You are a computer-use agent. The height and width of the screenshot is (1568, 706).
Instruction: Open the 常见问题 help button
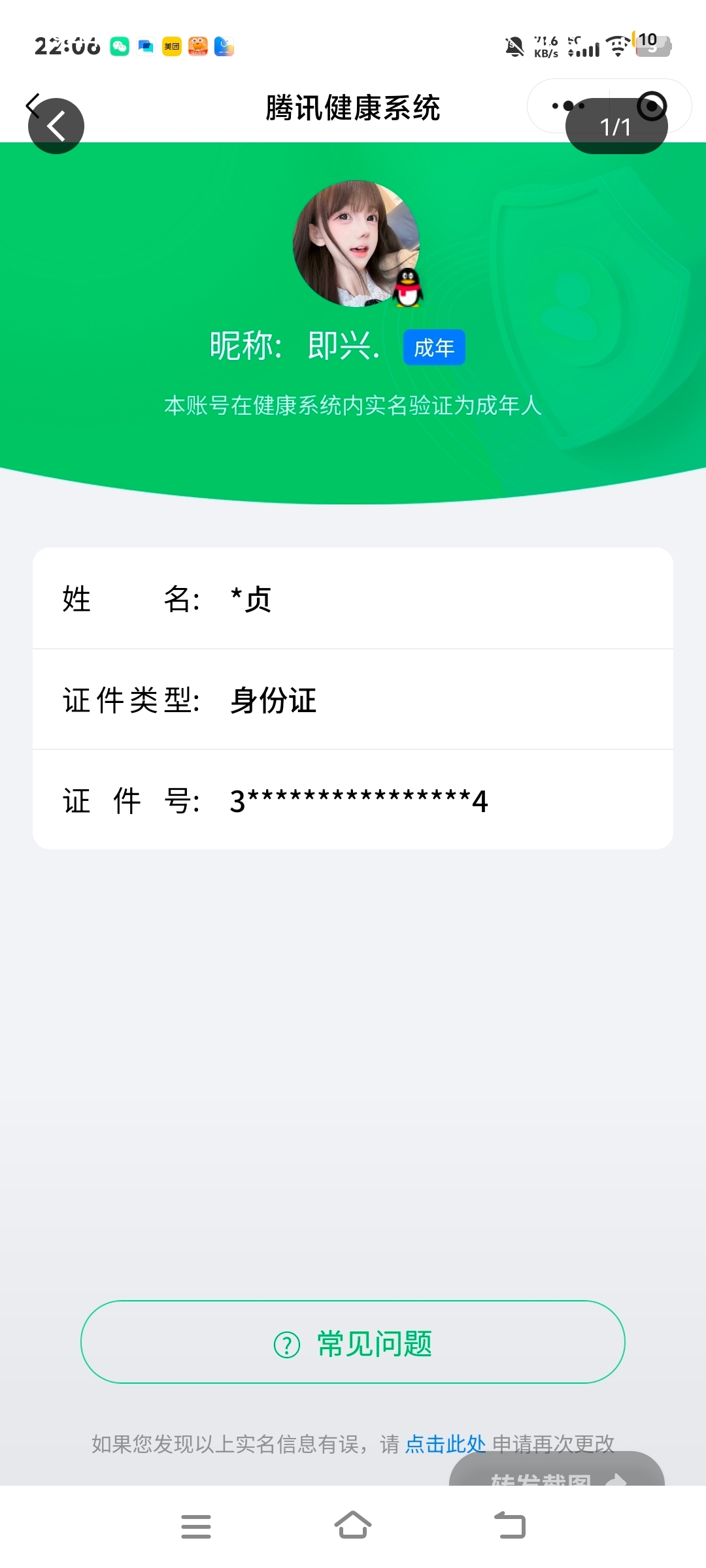pyautogui.click(x=353, y=1342)
